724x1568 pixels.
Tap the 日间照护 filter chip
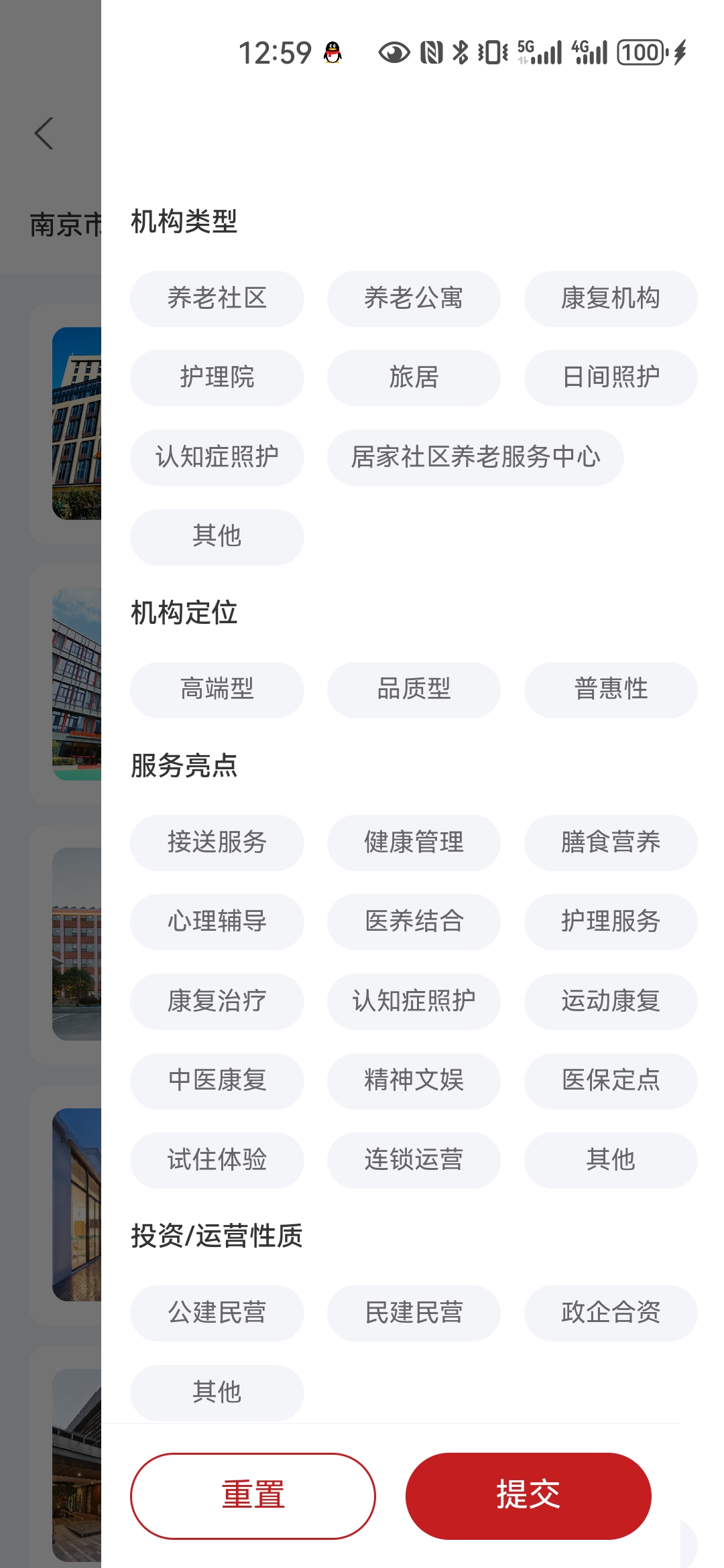click(x=611, y=377)
